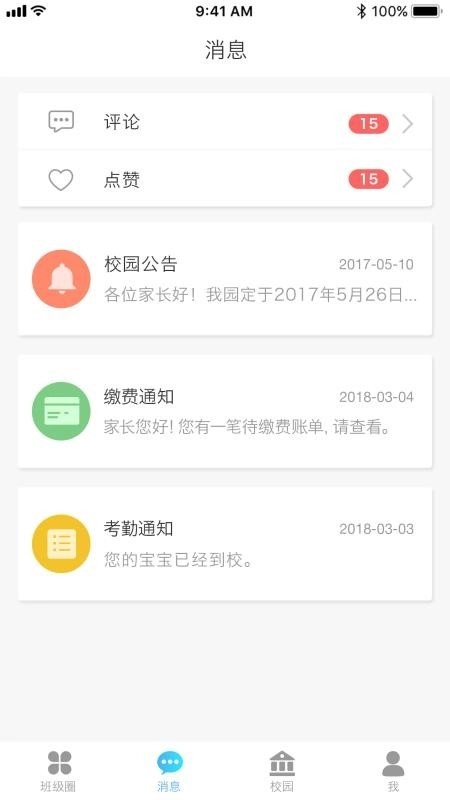
Task: Switch to the 班级圈 tab
Action: (x=59, y=771)
